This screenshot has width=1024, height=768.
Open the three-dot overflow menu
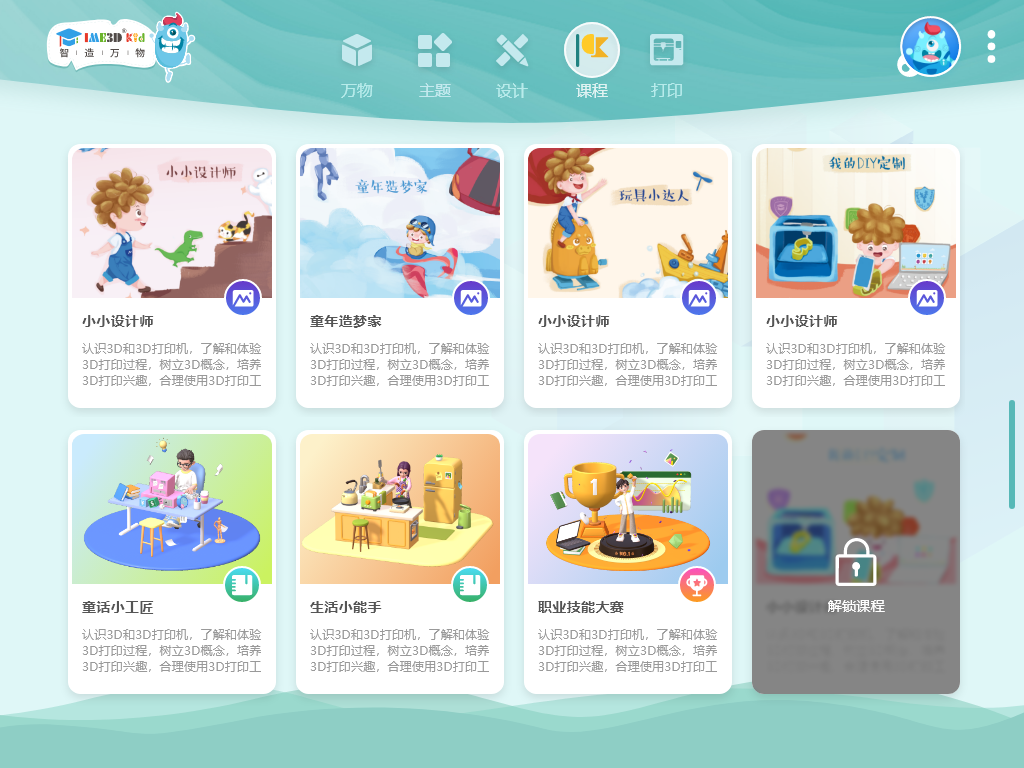[x=991, y=46]
